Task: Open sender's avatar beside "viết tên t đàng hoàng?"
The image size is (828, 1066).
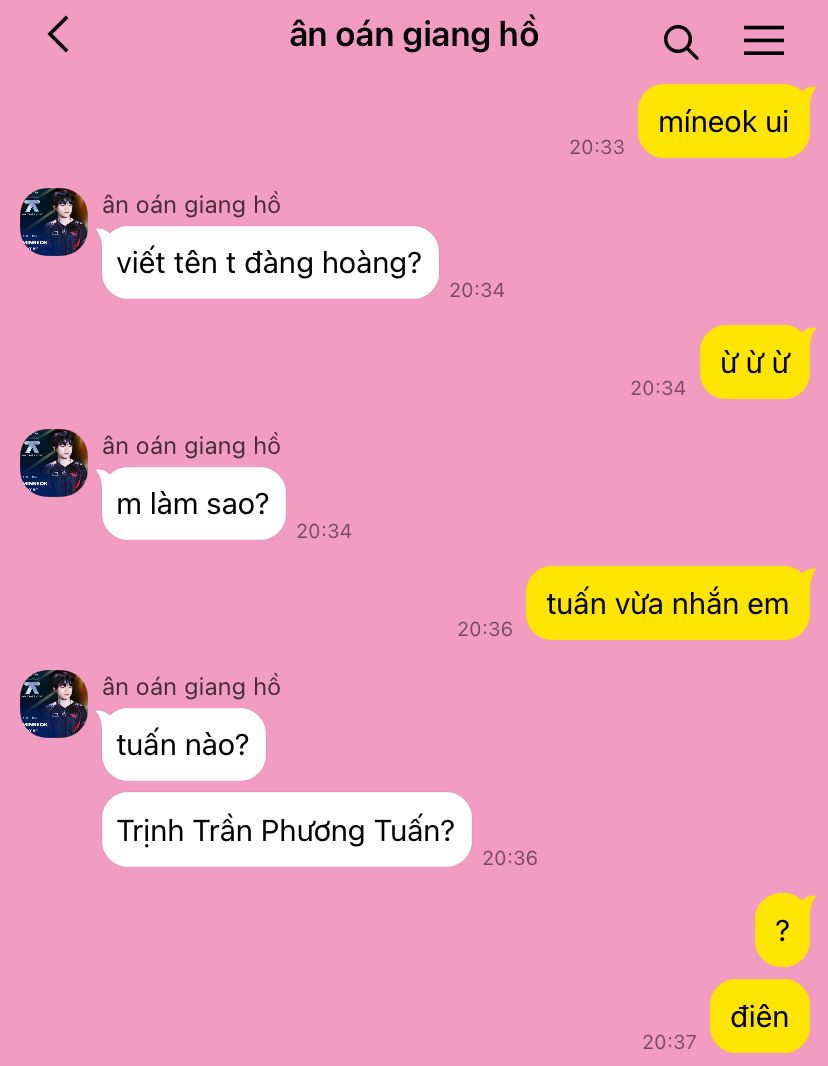Action: pyautogui.click(x=54, y=222)
